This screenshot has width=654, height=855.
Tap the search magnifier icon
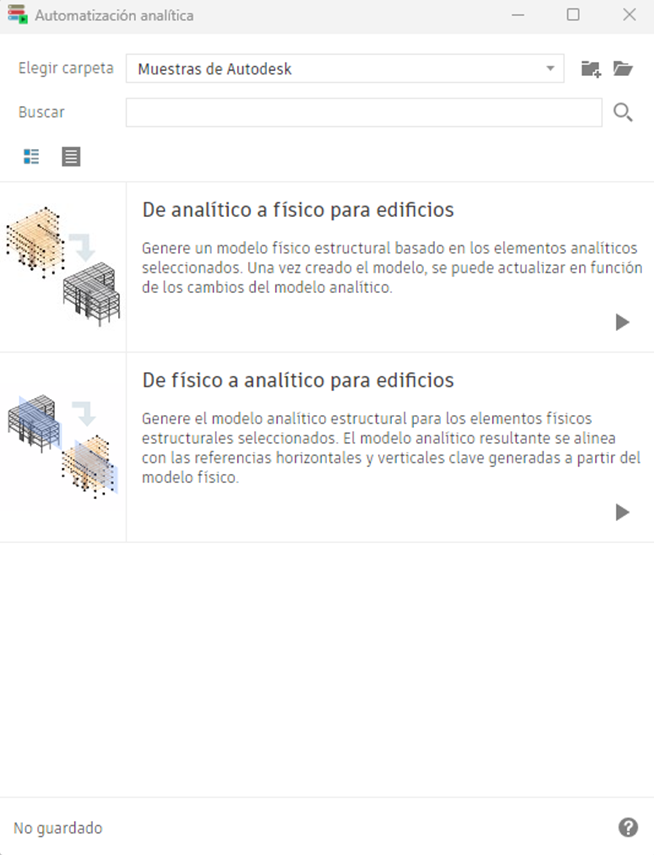click(623, 113)
